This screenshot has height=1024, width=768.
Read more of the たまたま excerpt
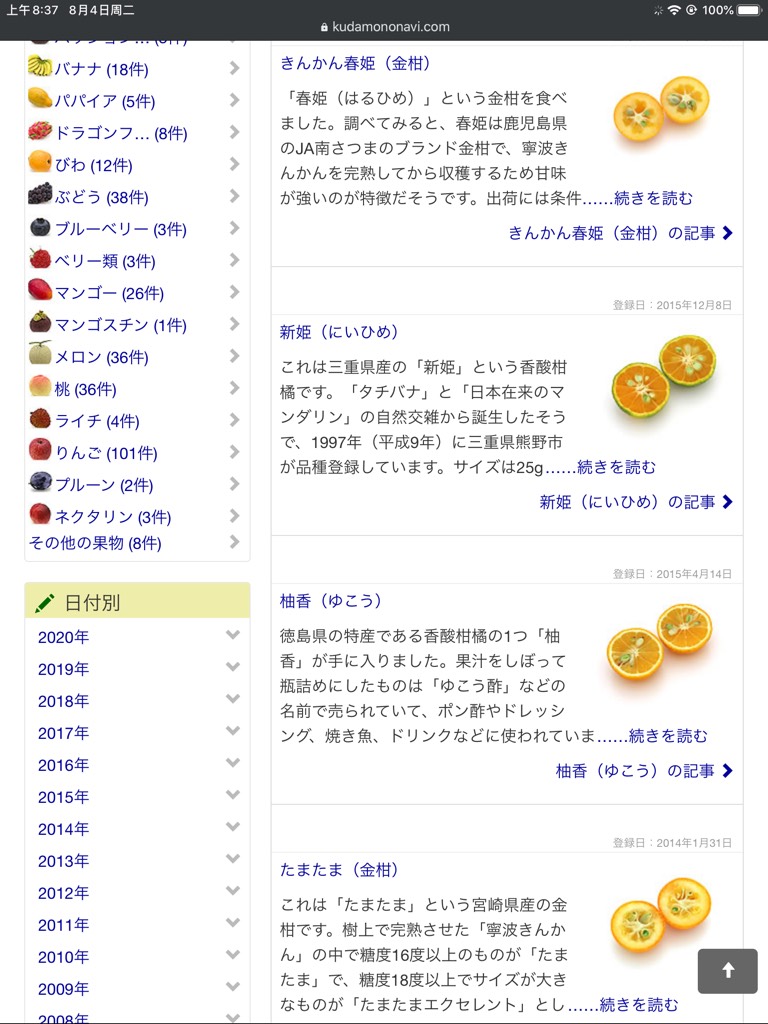pyautogui.click(x=638, y=1004)
